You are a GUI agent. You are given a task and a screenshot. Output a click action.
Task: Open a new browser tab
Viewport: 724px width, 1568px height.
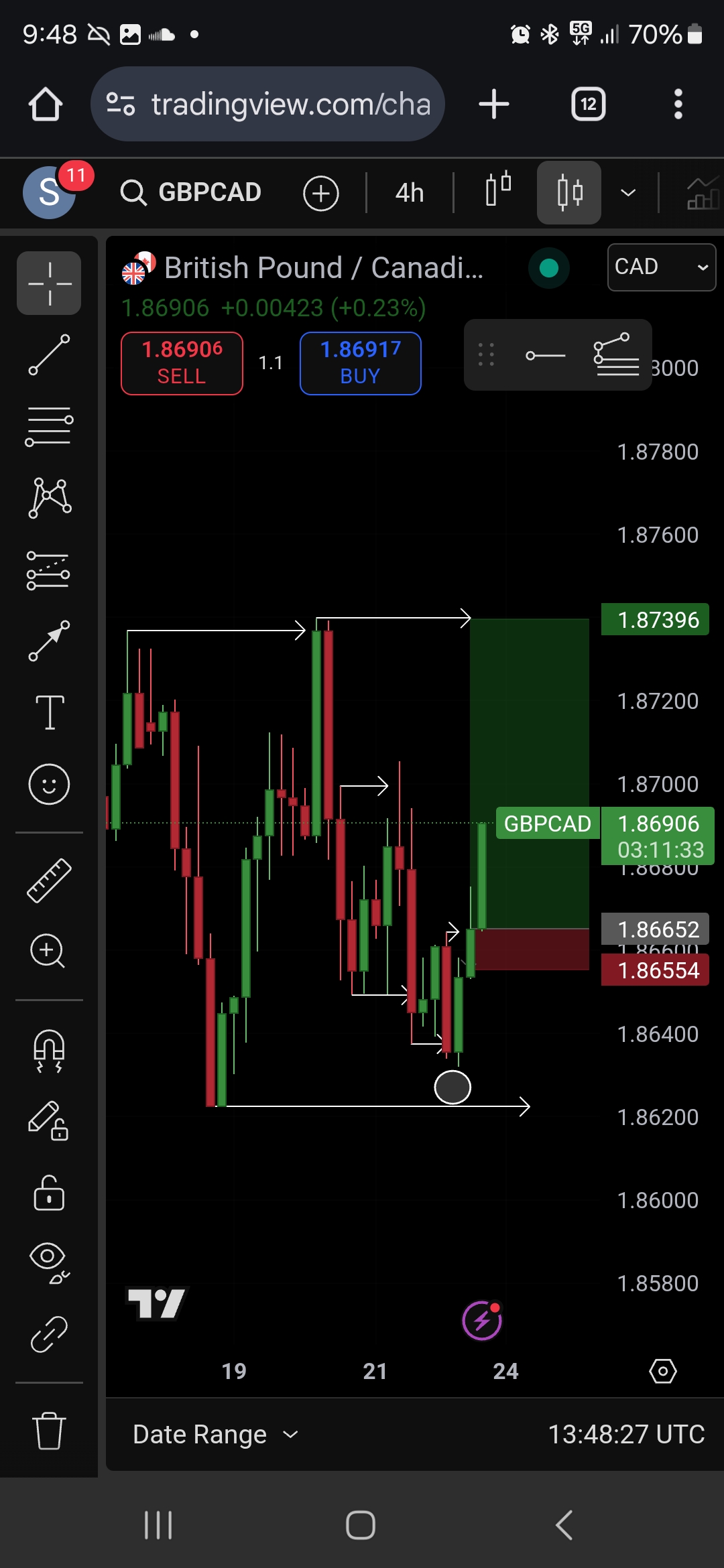[x=494, y=104]
